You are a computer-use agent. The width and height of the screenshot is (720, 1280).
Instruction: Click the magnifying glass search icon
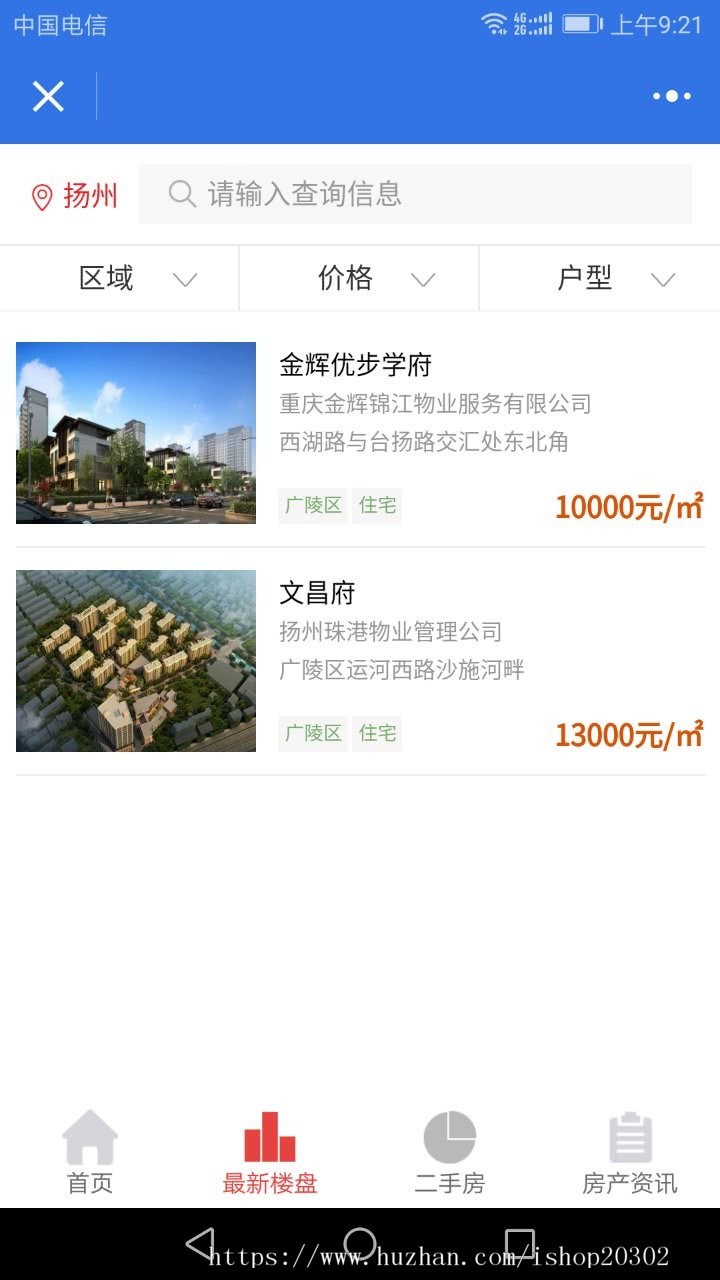(181, 193)
